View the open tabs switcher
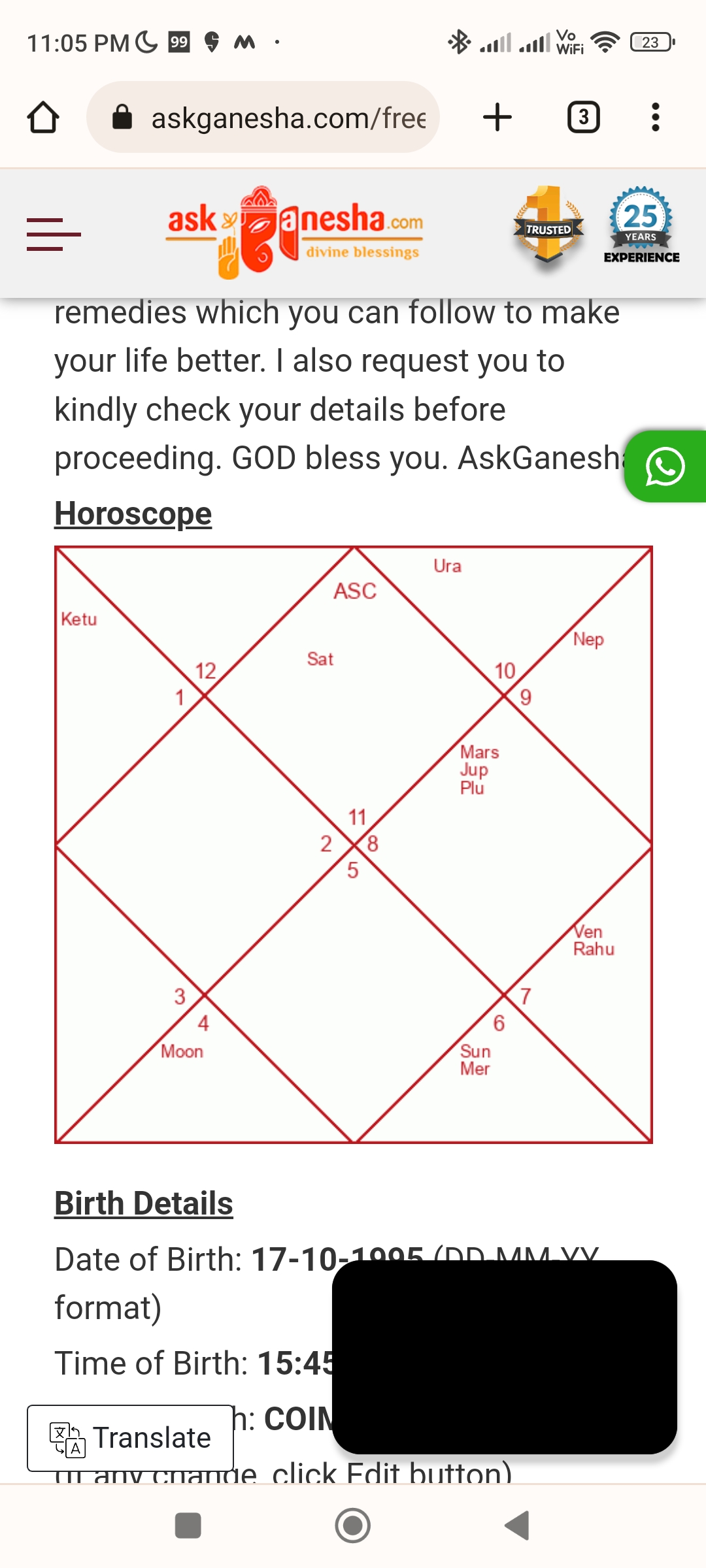This screenshot has width=706, height=1568. 583,118
